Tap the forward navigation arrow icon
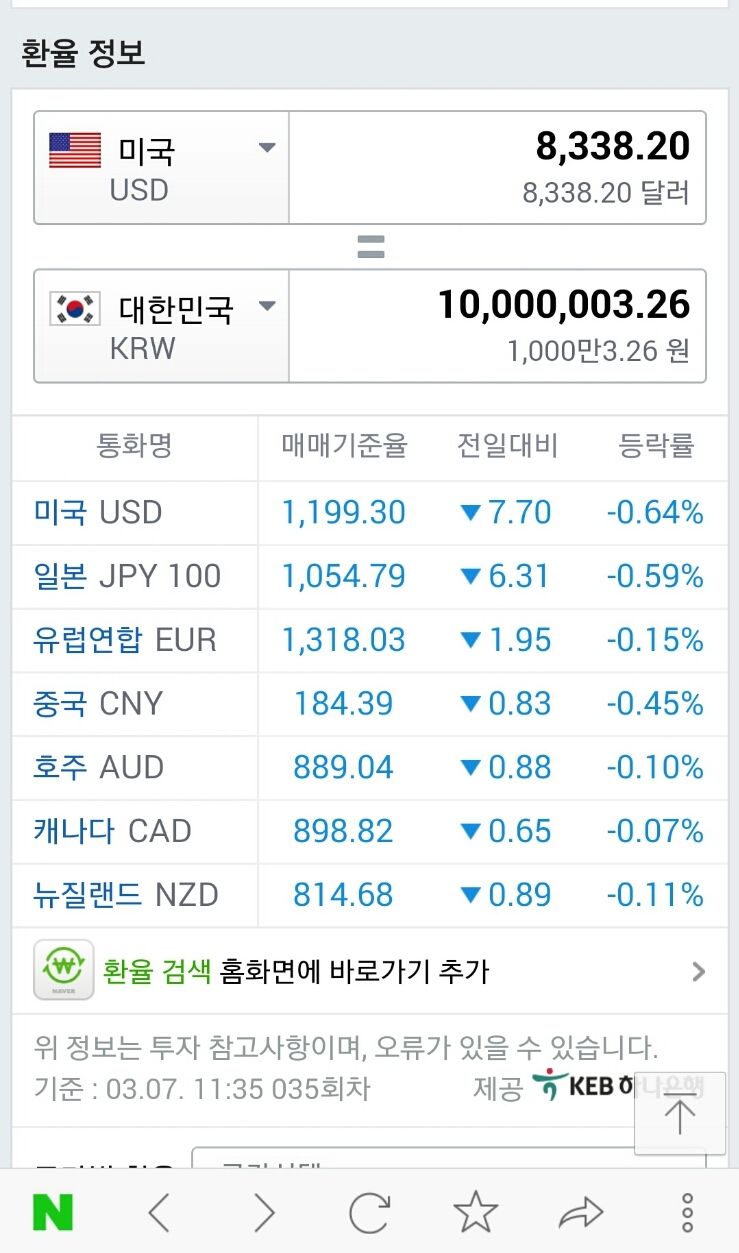The image size is (739, 1253). point(265,1212)
